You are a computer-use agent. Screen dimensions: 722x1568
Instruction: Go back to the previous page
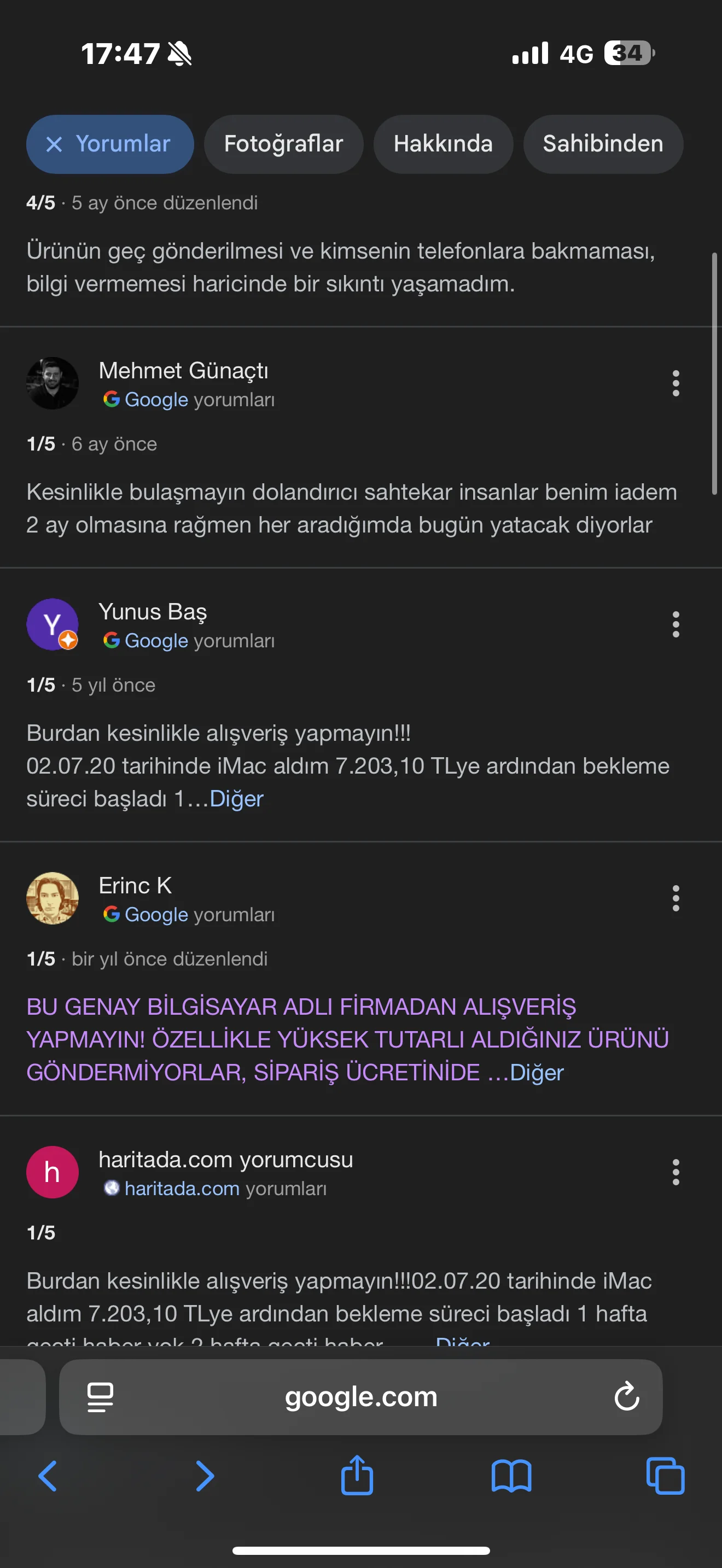[x=48, y=1476]
